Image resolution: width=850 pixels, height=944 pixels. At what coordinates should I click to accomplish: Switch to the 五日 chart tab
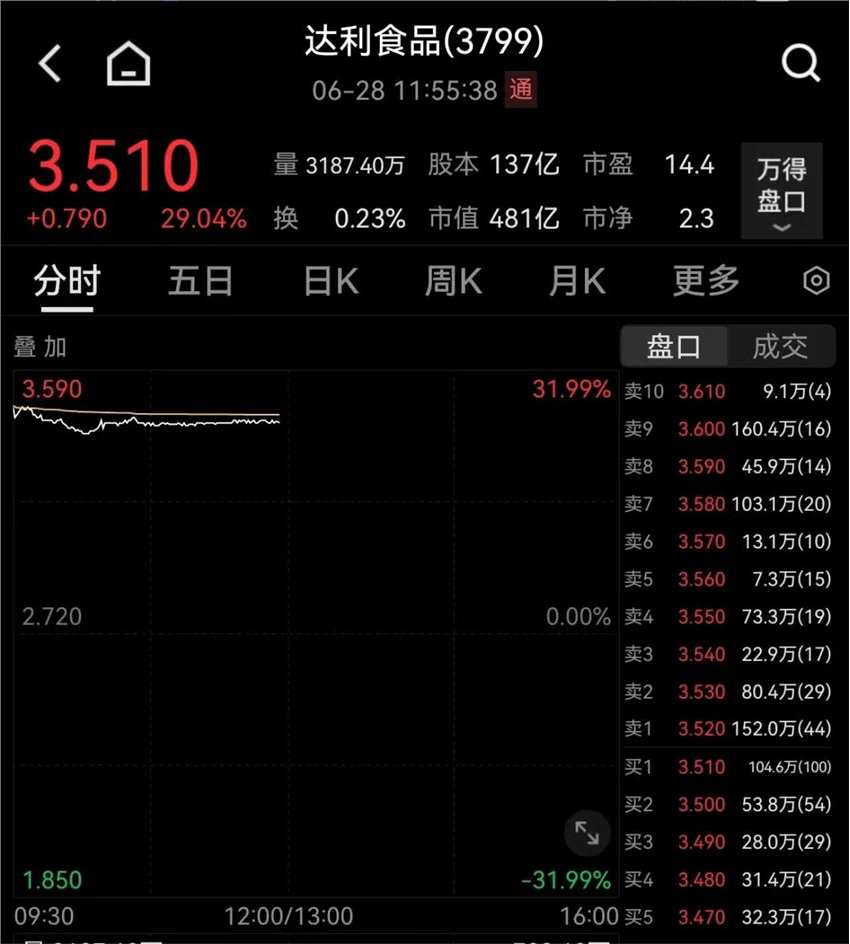tap(200, 282)
